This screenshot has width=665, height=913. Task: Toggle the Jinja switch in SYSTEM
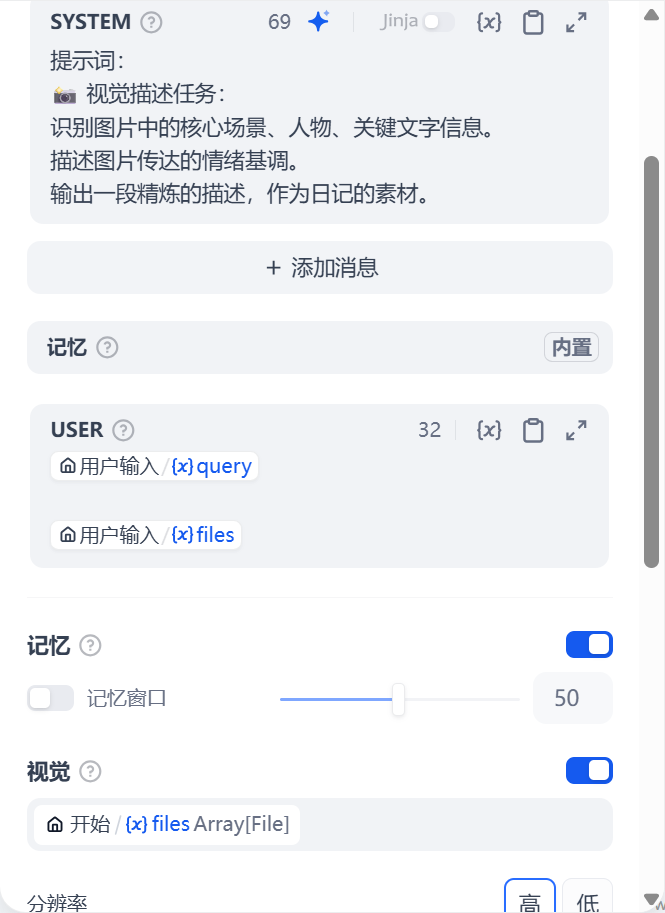pos(438,22)
